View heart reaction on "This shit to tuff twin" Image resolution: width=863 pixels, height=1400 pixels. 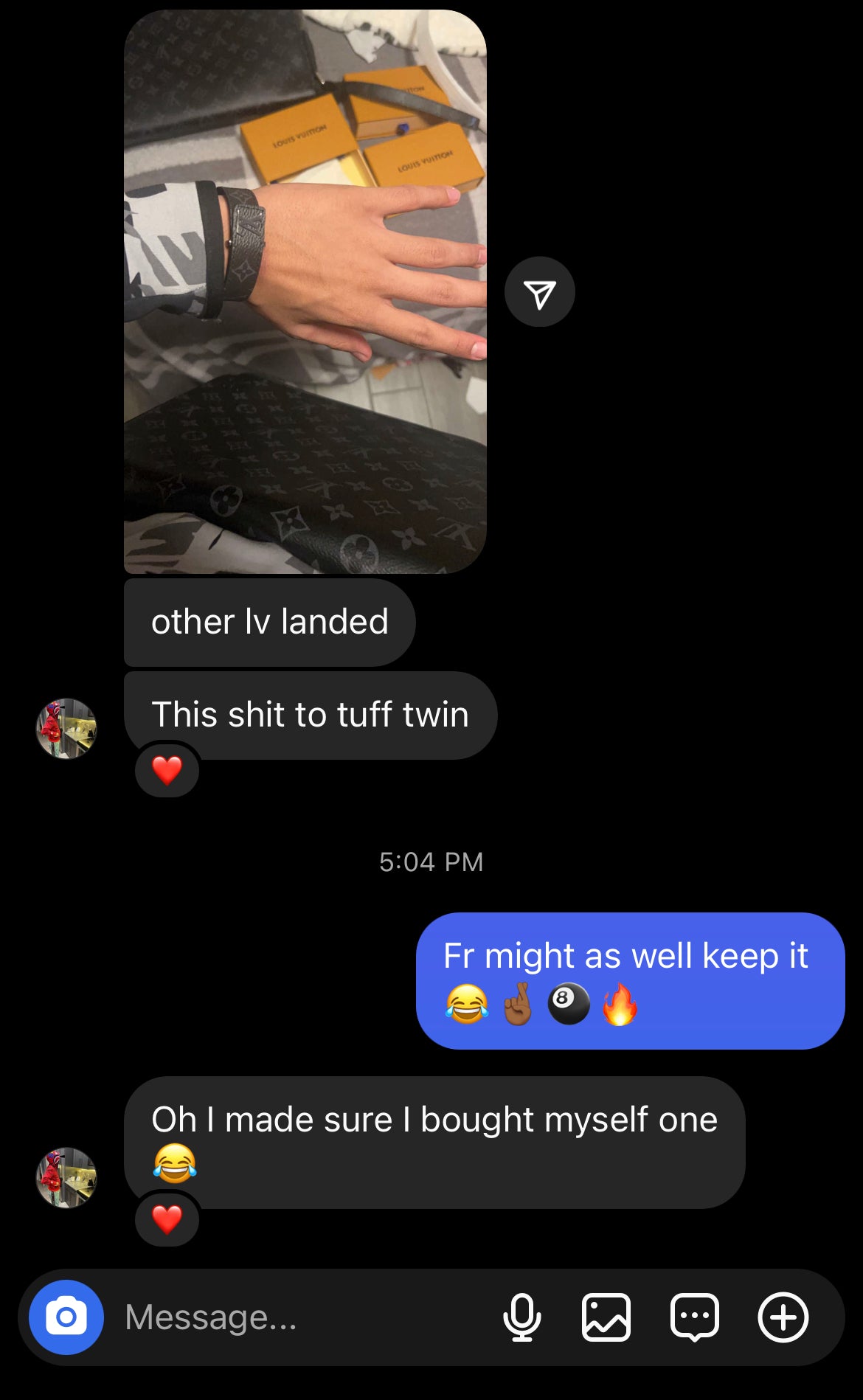[x=167, y=771]
